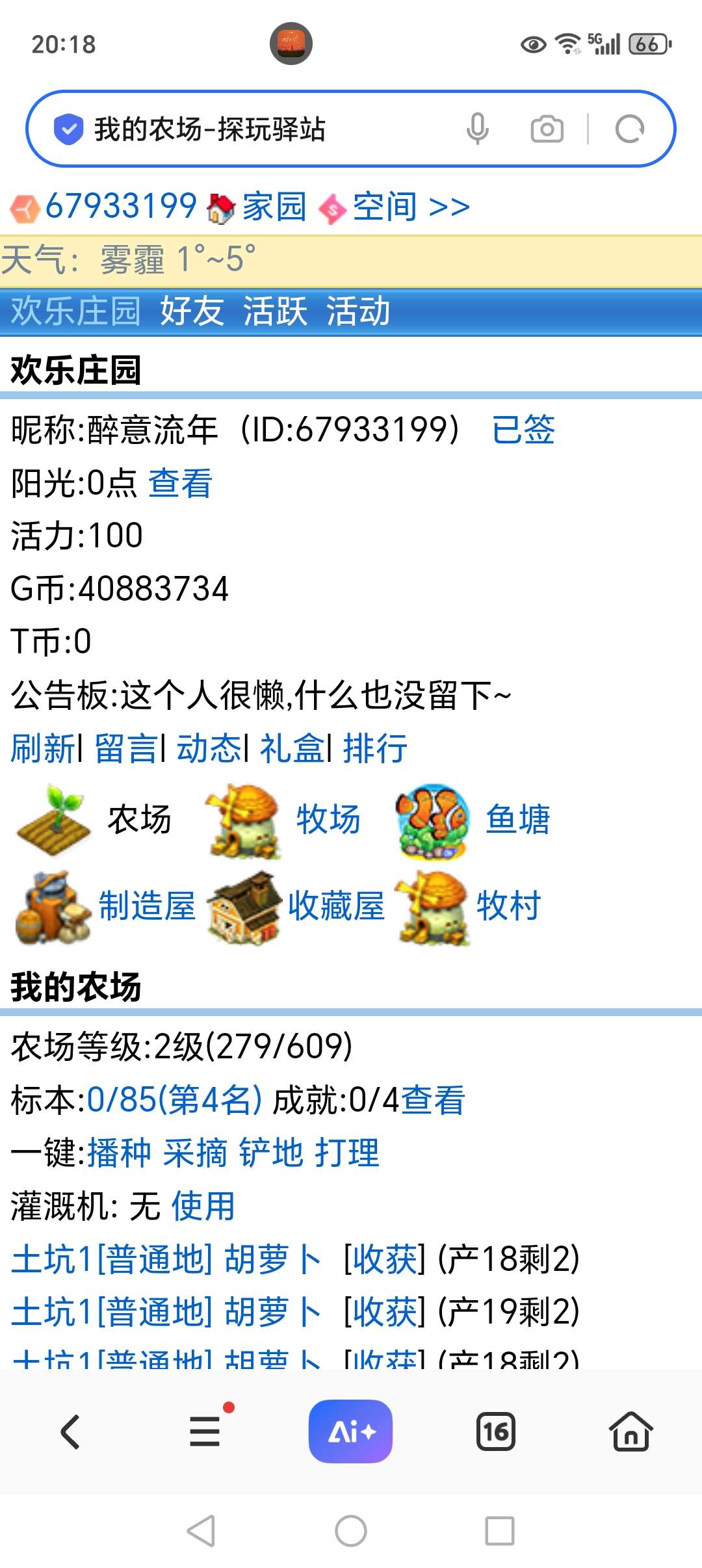Open the 排行 ranking link
Viewport: 702px width, 1568px height.
(x=375, y=748)
